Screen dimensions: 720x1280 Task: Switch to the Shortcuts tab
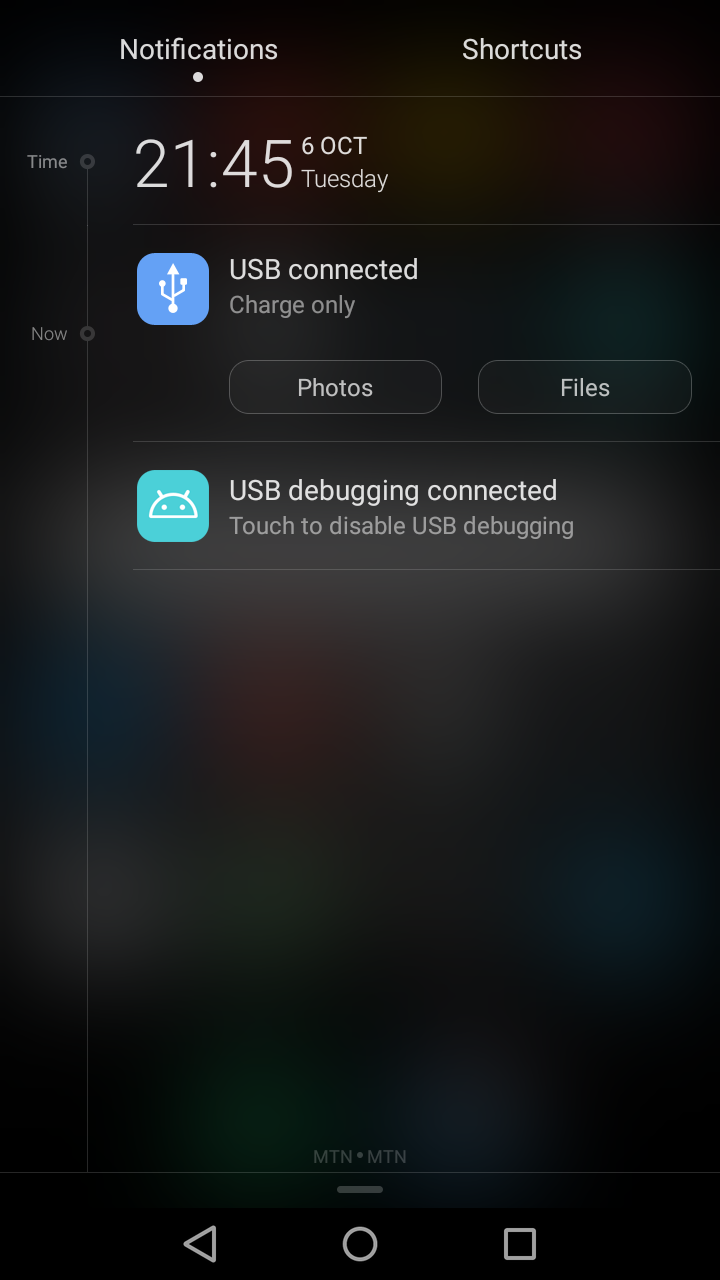coord(522,49)
